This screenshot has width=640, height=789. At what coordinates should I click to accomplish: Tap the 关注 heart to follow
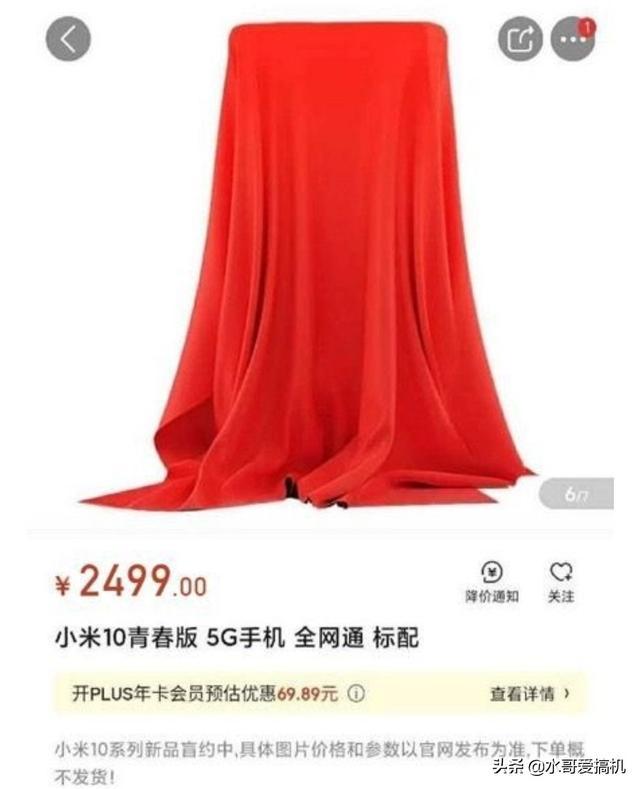[561, 581]
